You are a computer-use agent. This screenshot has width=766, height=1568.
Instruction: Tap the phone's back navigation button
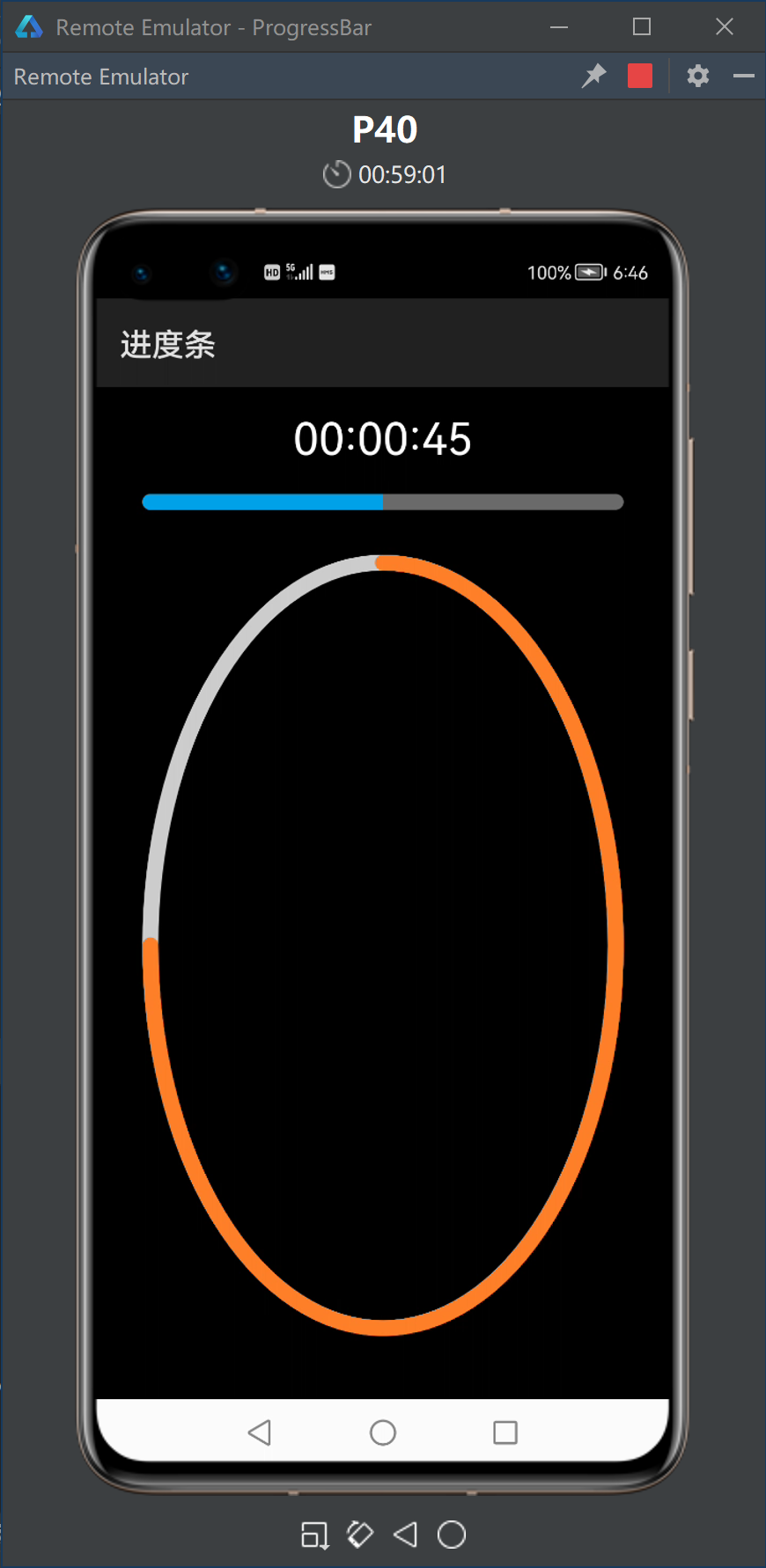pos(260,1432)
